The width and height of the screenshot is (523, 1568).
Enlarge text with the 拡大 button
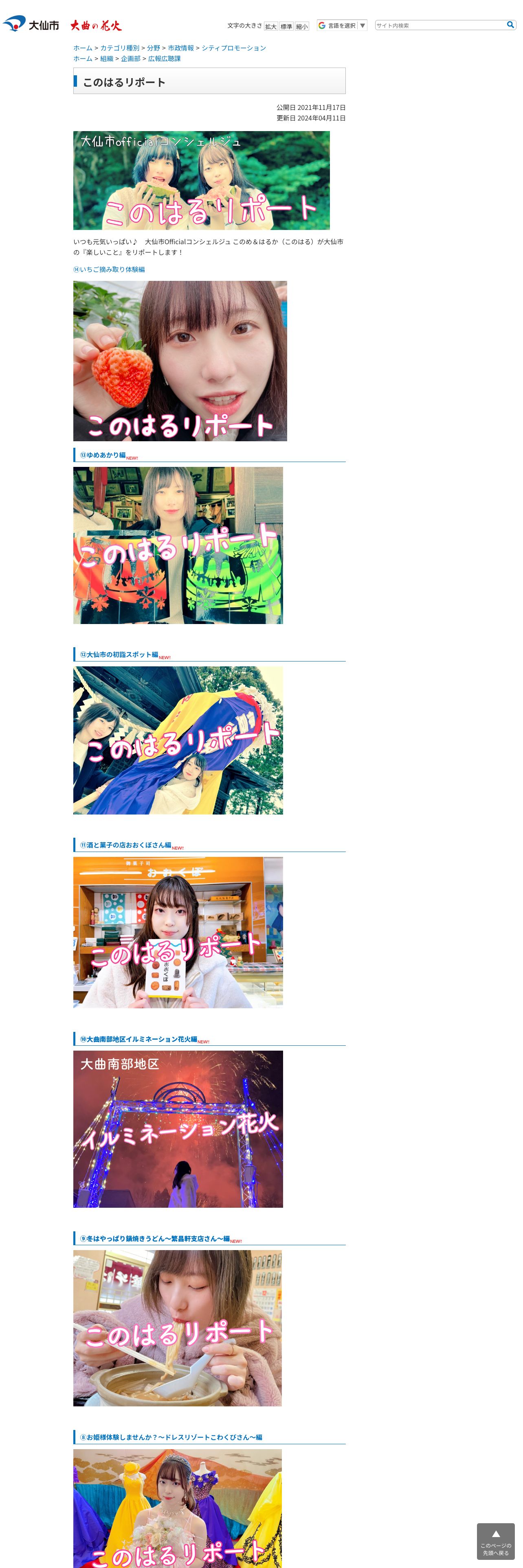tap(270, 27)
